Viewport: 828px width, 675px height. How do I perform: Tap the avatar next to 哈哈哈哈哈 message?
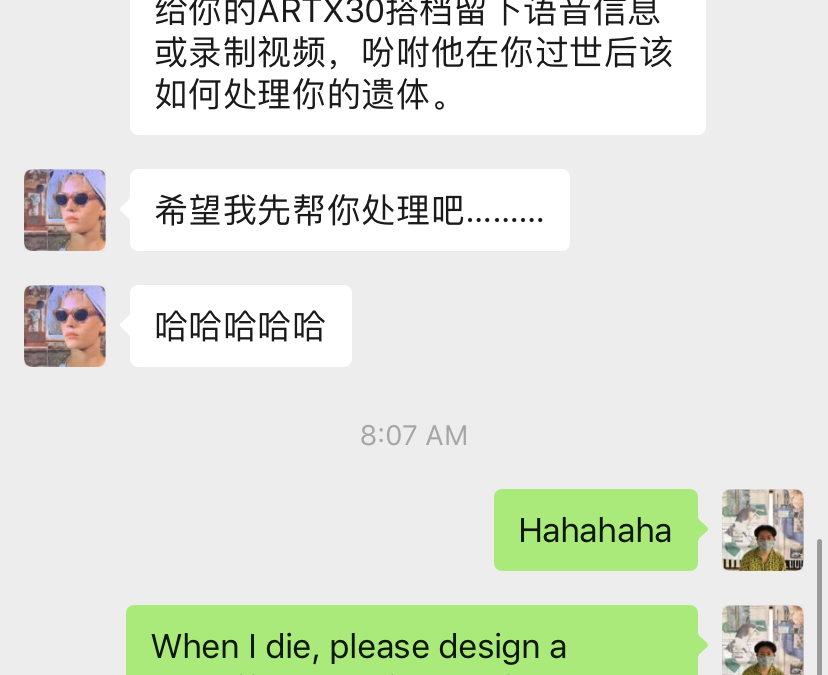click(65, 326)
